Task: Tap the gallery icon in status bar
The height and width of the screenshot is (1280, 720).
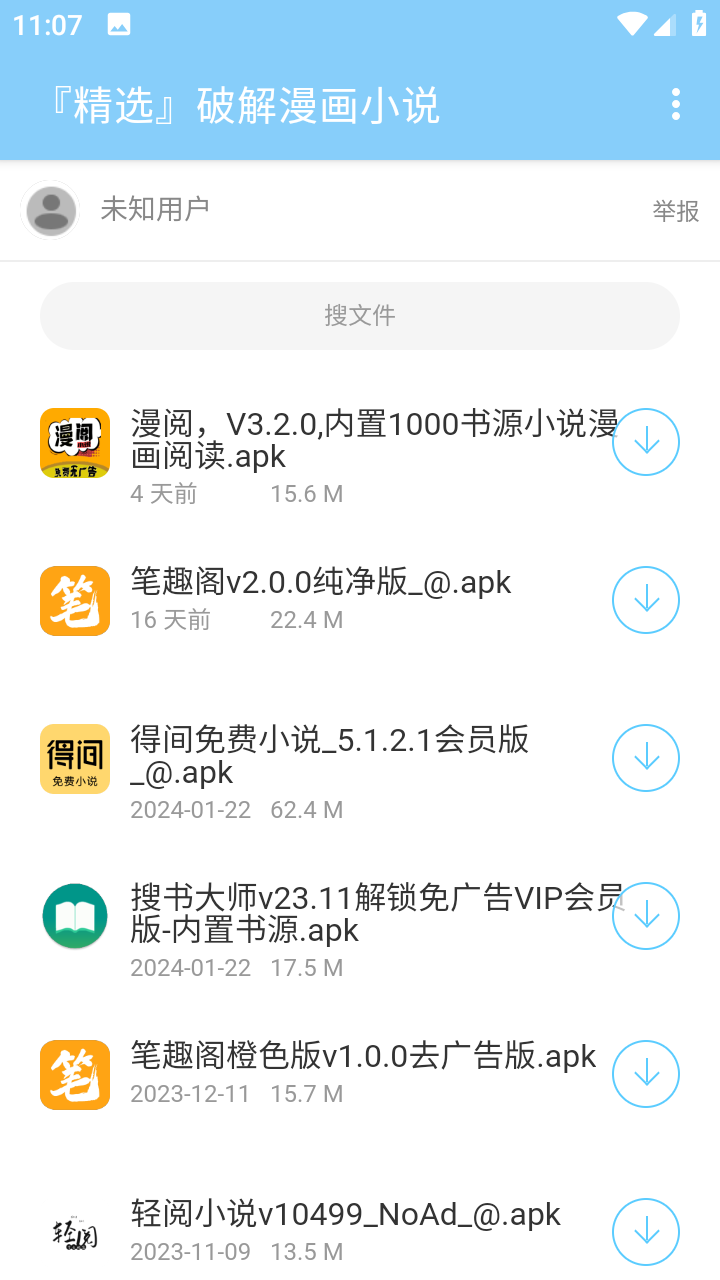Action: [x=120, y=24]
